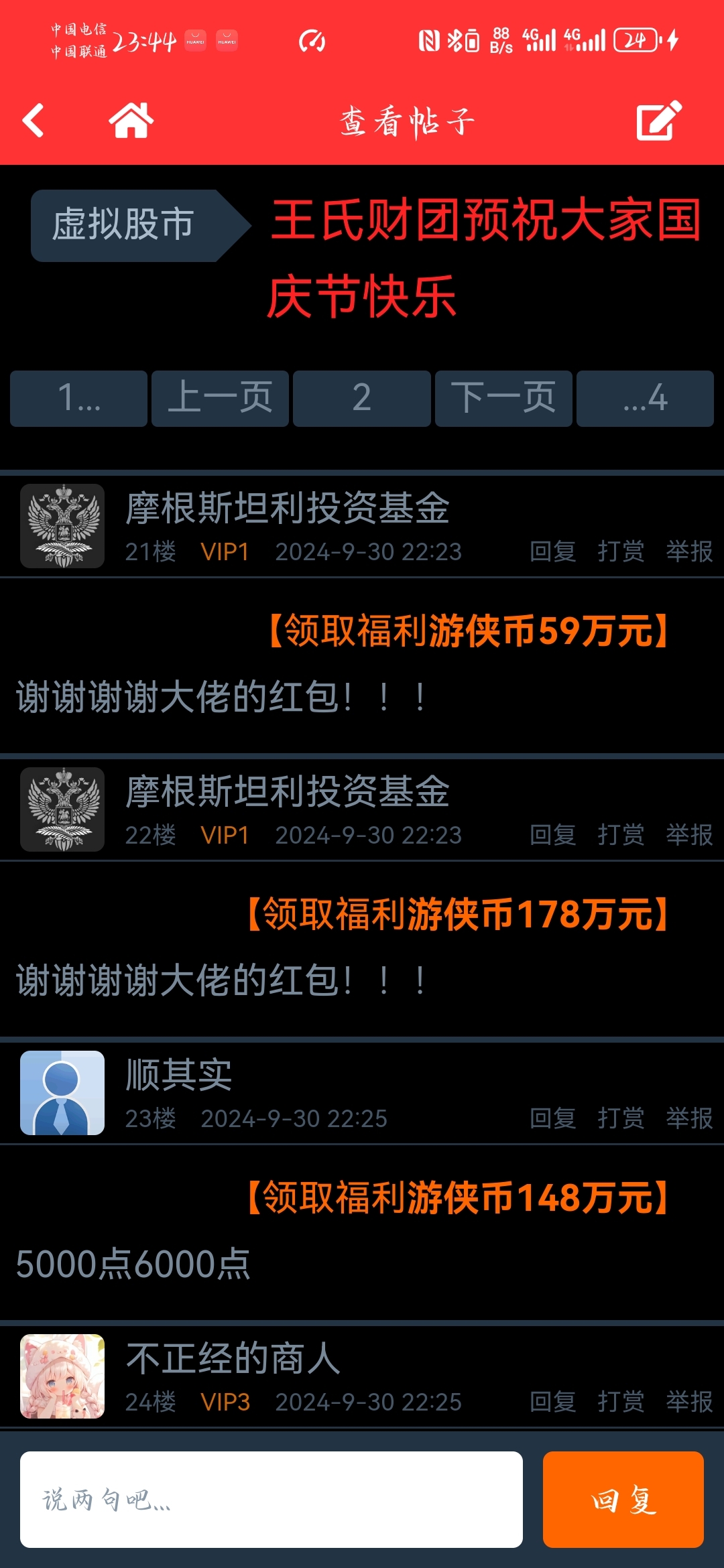Focus the 说两句吧 reply text field
This screenshot has height=1568, width=724.
click(271, 1500)
